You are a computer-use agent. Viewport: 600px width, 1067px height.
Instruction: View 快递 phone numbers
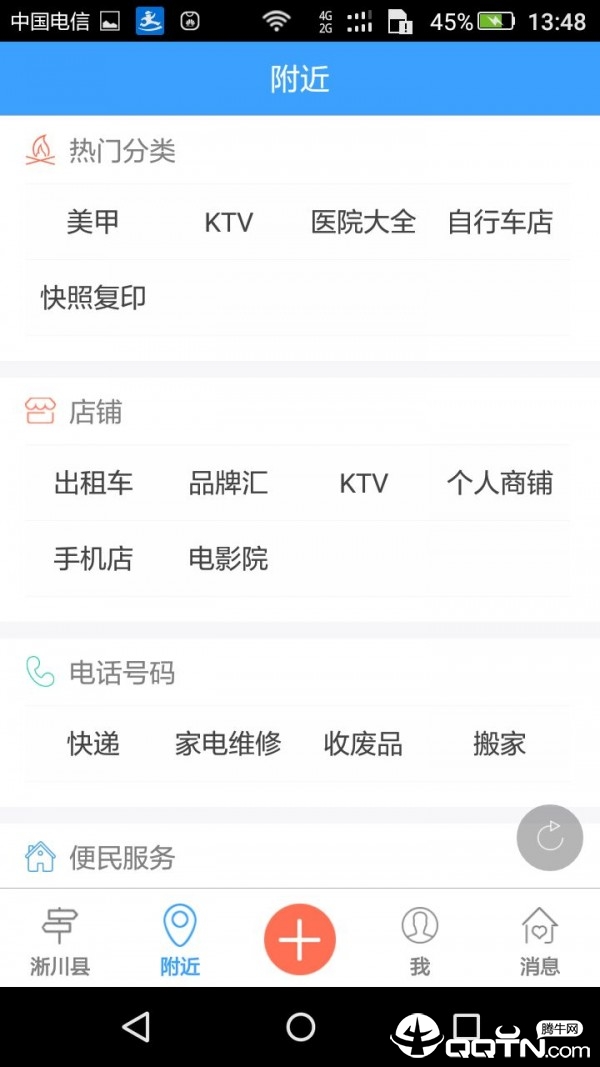(x=93, y=744)
